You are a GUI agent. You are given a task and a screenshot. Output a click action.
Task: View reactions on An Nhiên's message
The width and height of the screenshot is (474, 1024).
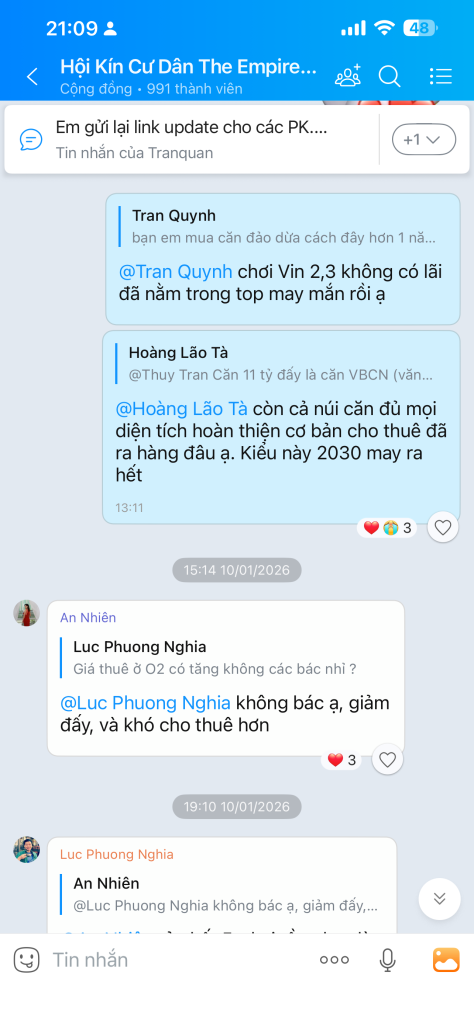(343, 760)
